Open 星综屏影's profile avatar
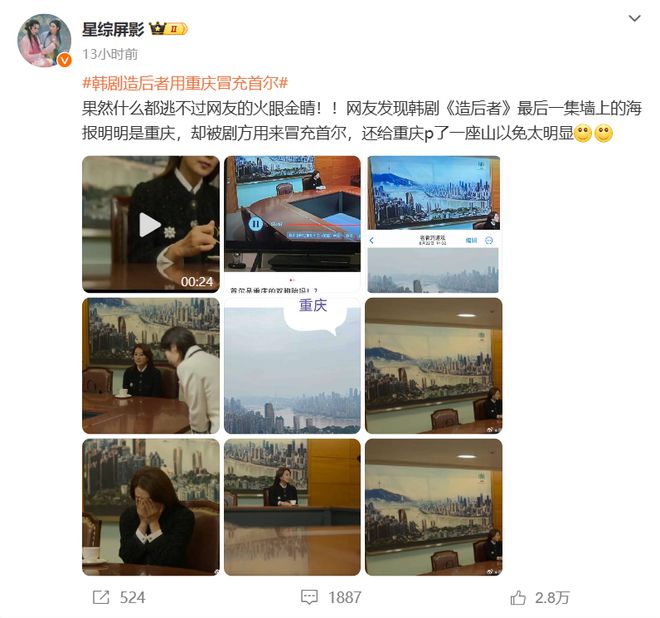Screen dimensions: 660x618 [44, 41]
